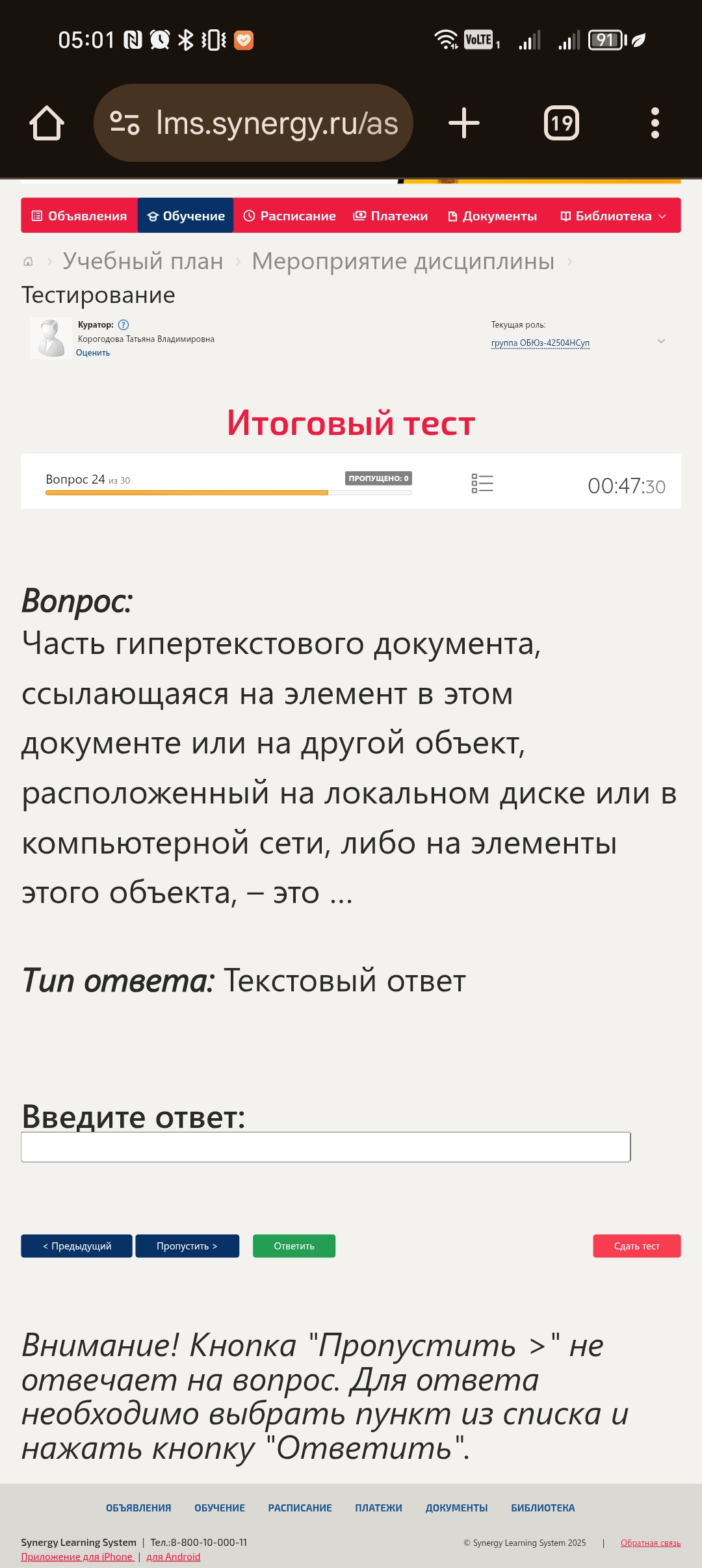Skip this question with Пропустить

(187, 1246)
